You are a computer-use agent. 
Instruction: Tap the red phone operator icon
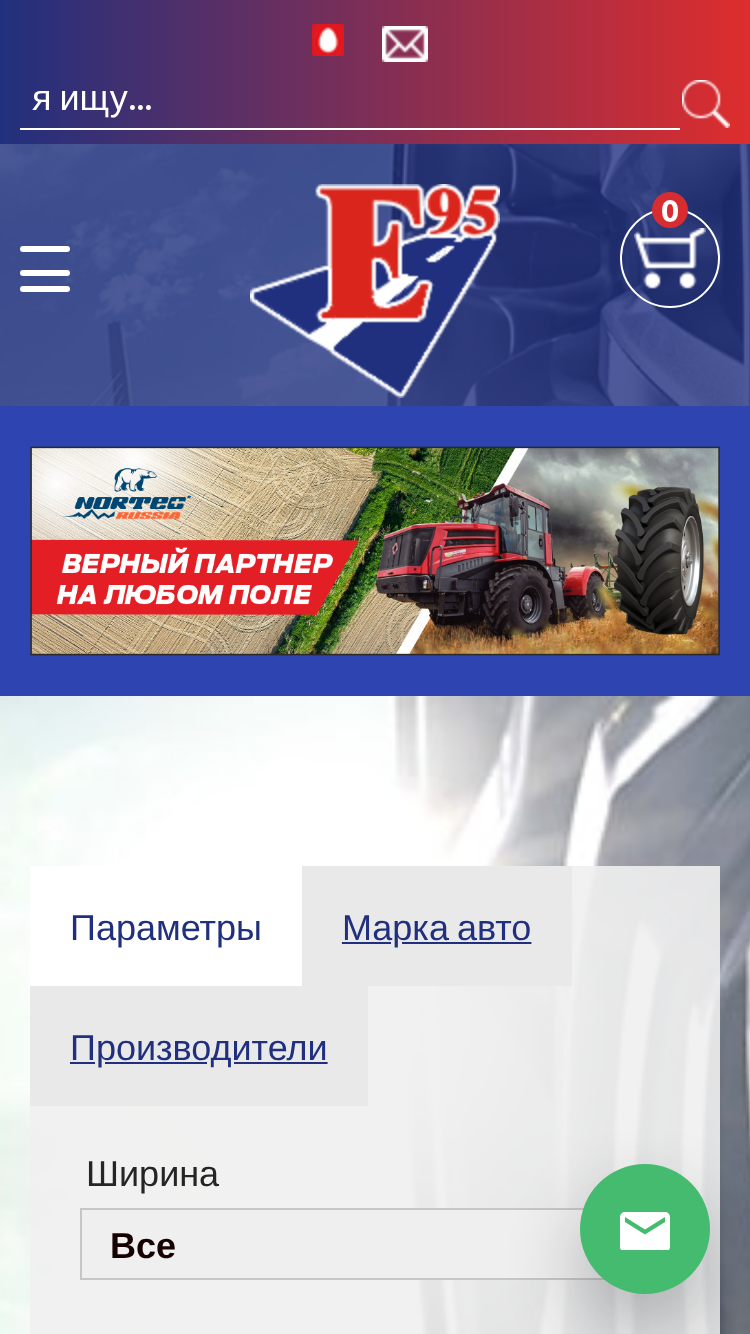coord(327,40)
